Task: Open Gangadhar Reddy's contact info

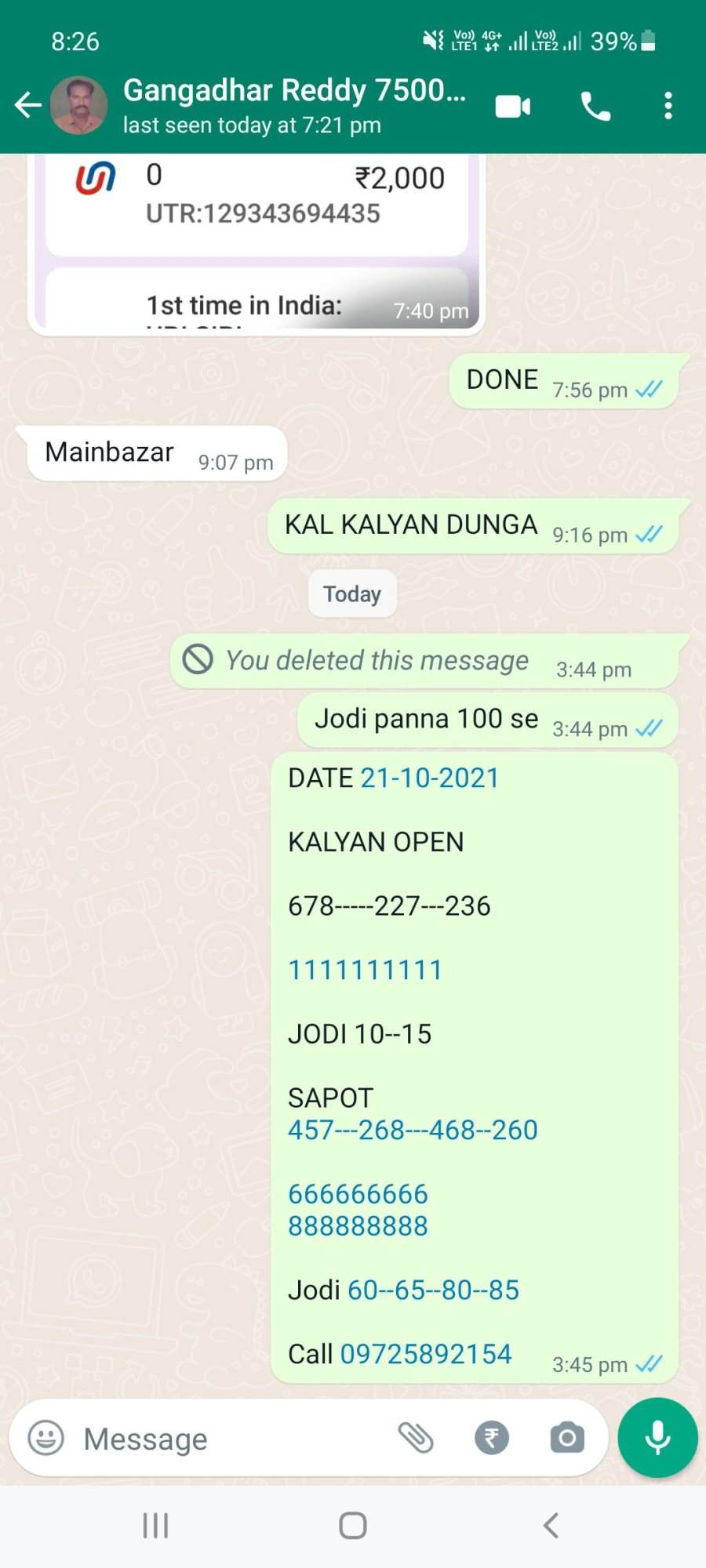Action: coord(294,106)
